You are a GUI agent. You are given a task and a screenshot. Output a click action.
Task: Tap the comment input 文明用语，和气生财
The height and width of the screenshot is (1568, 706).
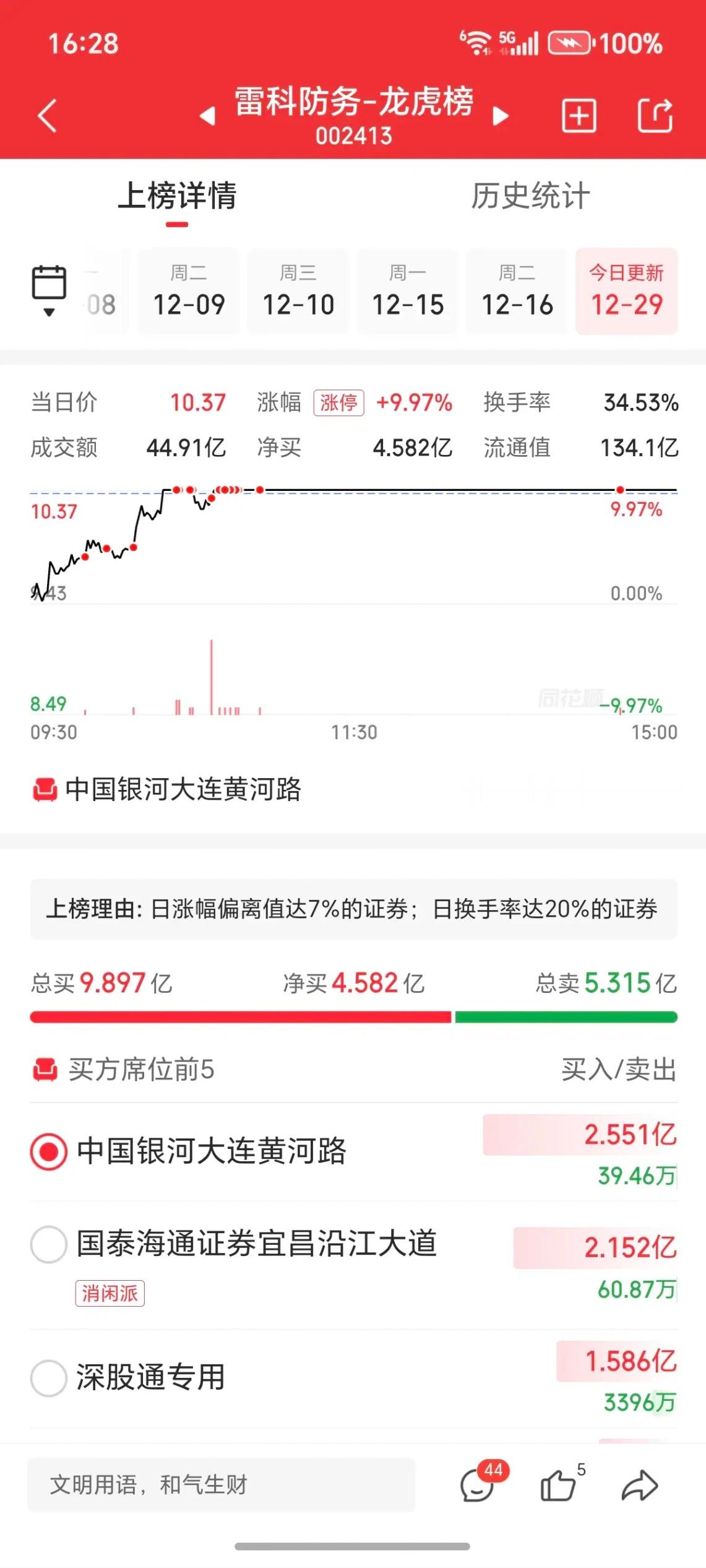pyautogui.click(x=221, y=1485)
